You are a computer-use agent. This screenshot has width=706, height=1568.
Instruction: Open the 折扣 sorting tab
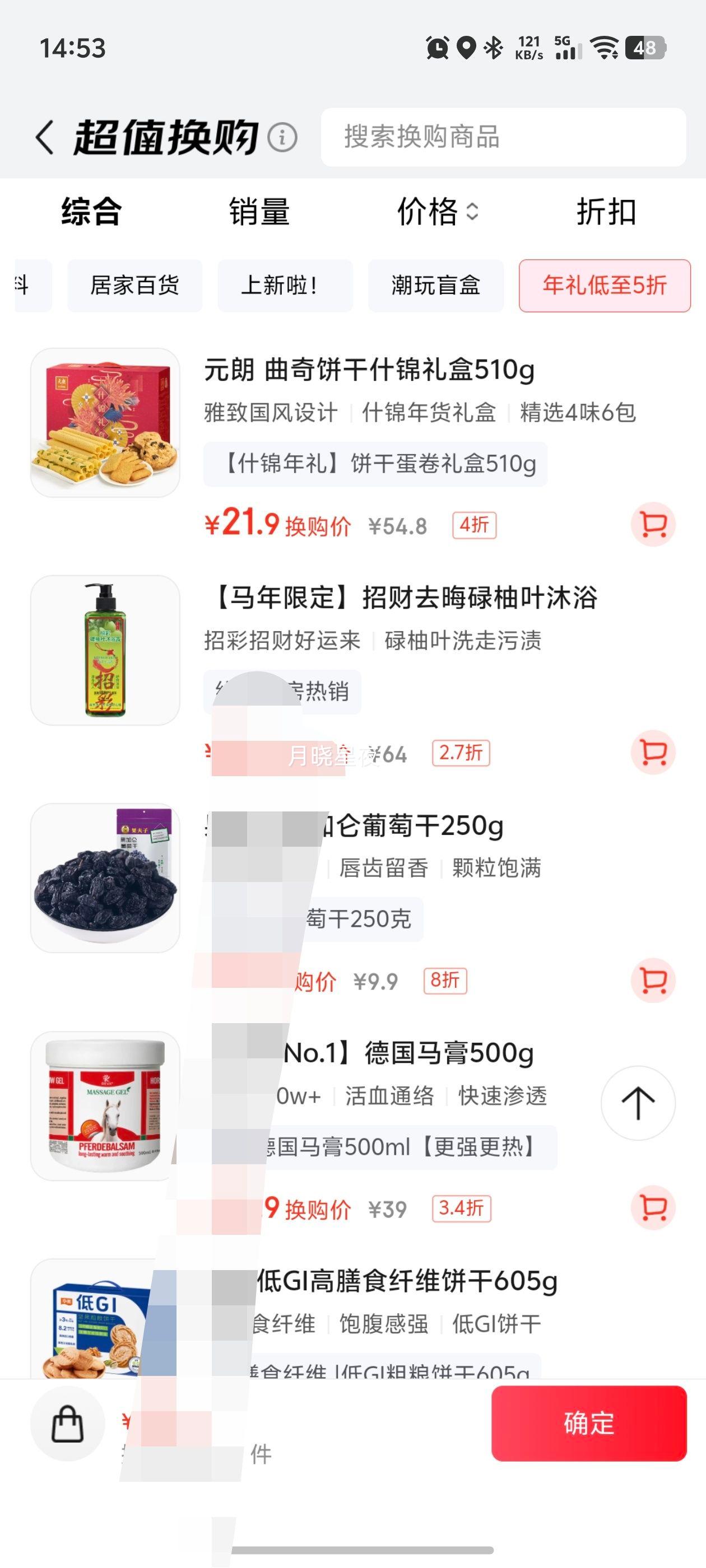[x=606, y=212]
